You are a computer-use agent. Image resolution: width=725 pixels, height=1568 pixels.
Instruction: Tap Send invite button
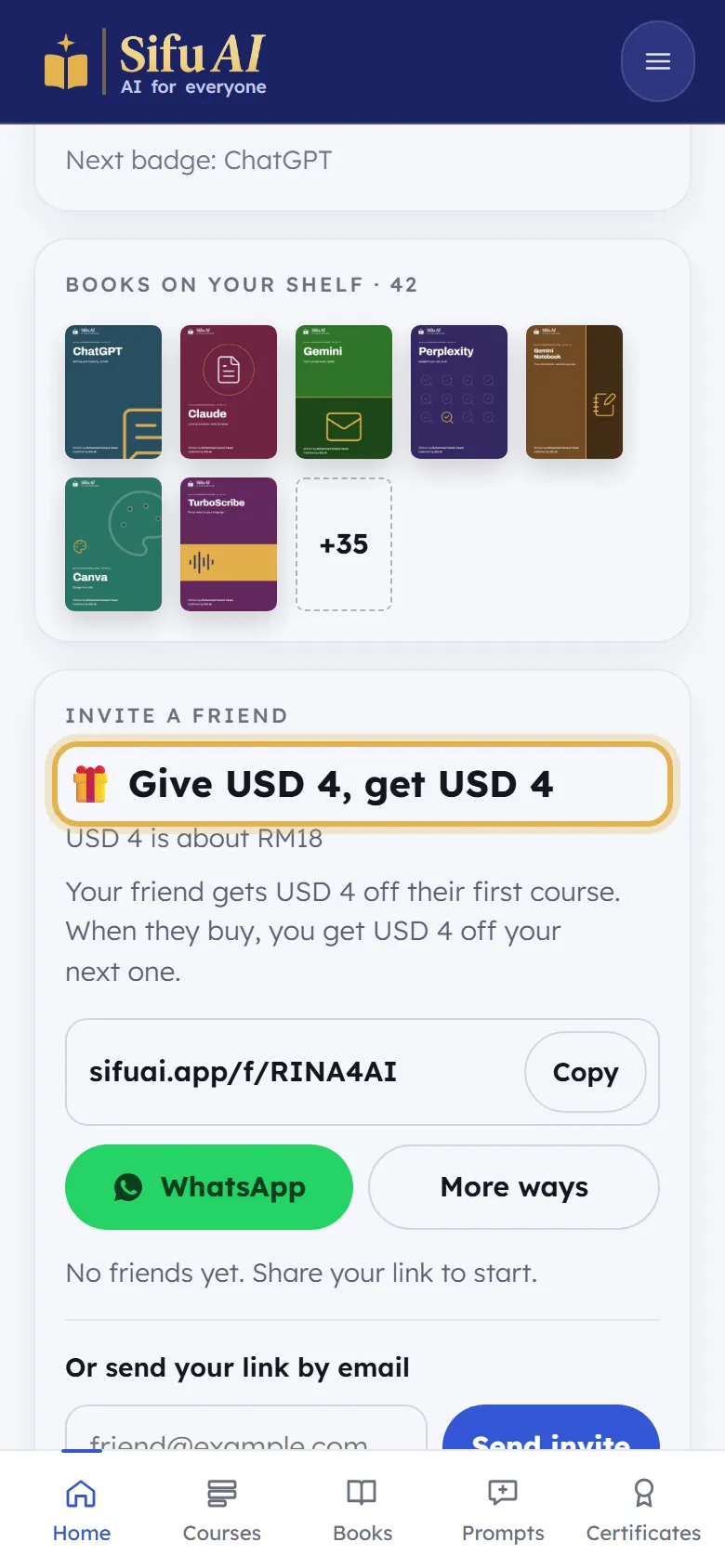551,1431
